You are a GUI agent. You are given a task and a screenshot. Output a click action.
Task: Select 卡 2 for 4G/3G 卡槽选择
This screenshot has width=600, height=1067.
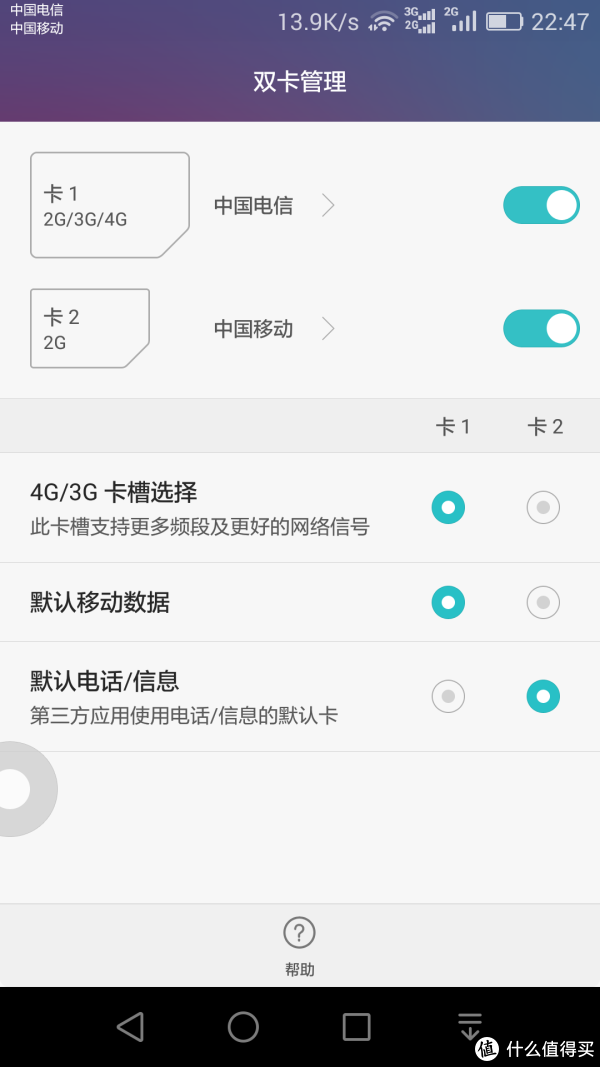[543, 507]
